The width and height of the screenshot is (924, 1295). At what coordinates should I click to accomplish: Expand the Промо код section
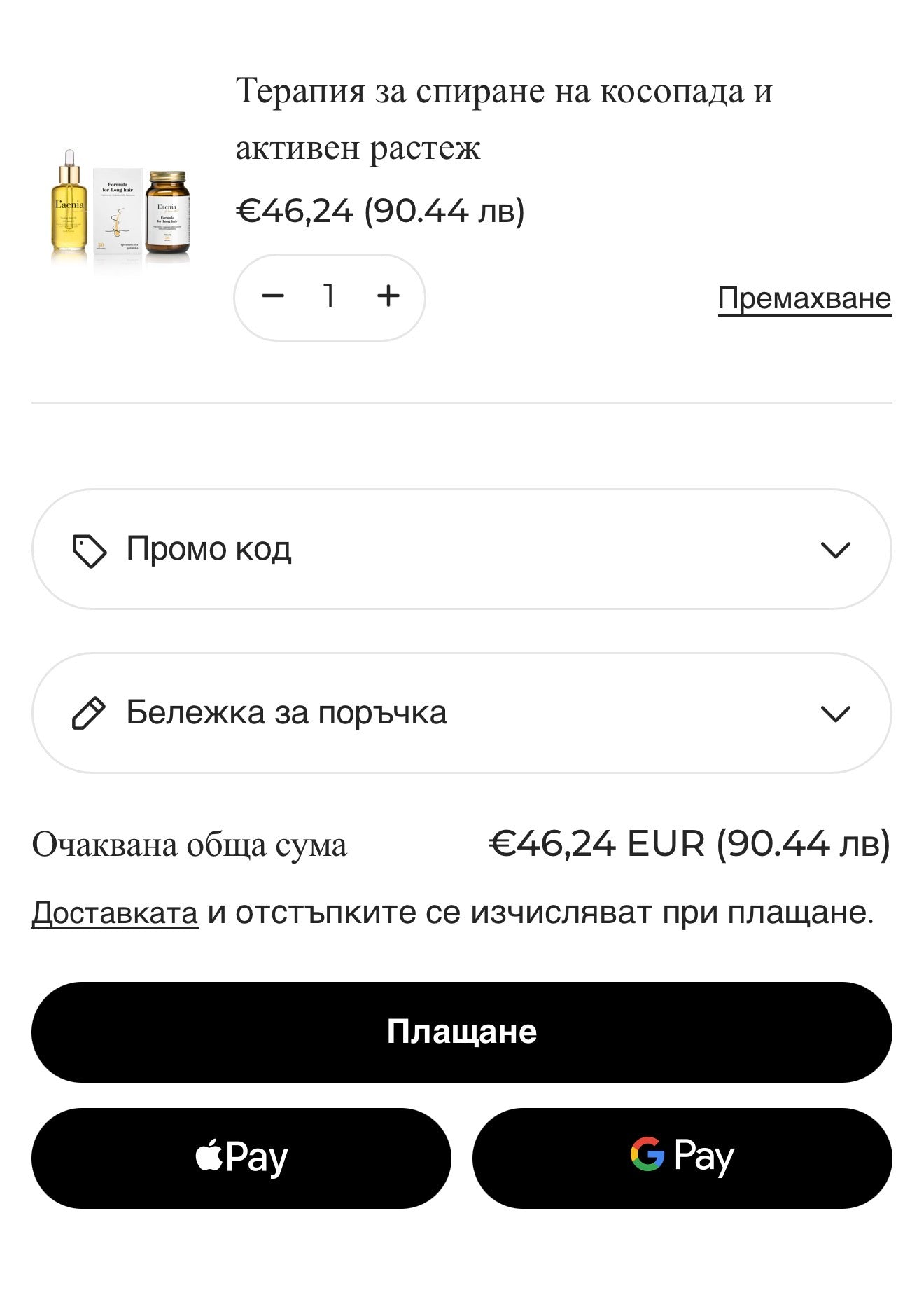[x=461, y=549]
